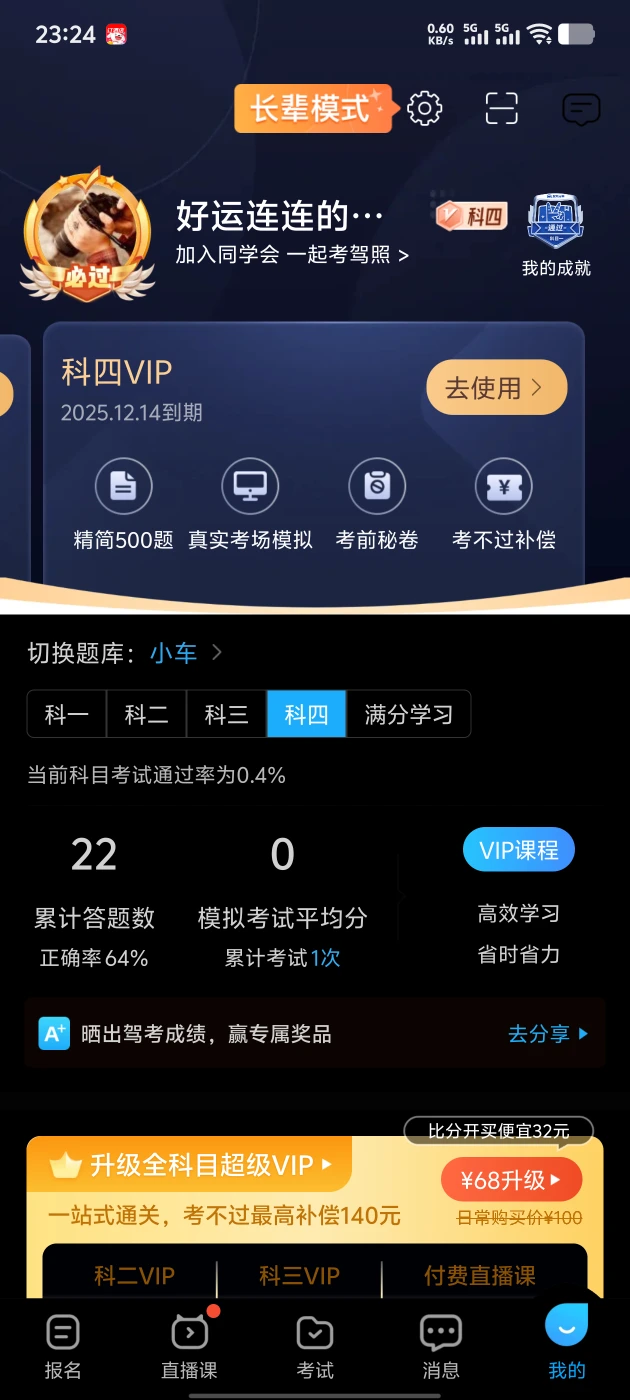630x1400 pixels.
Task: Open the 考试 bottom tab
Action: [x=315, y=1348]
